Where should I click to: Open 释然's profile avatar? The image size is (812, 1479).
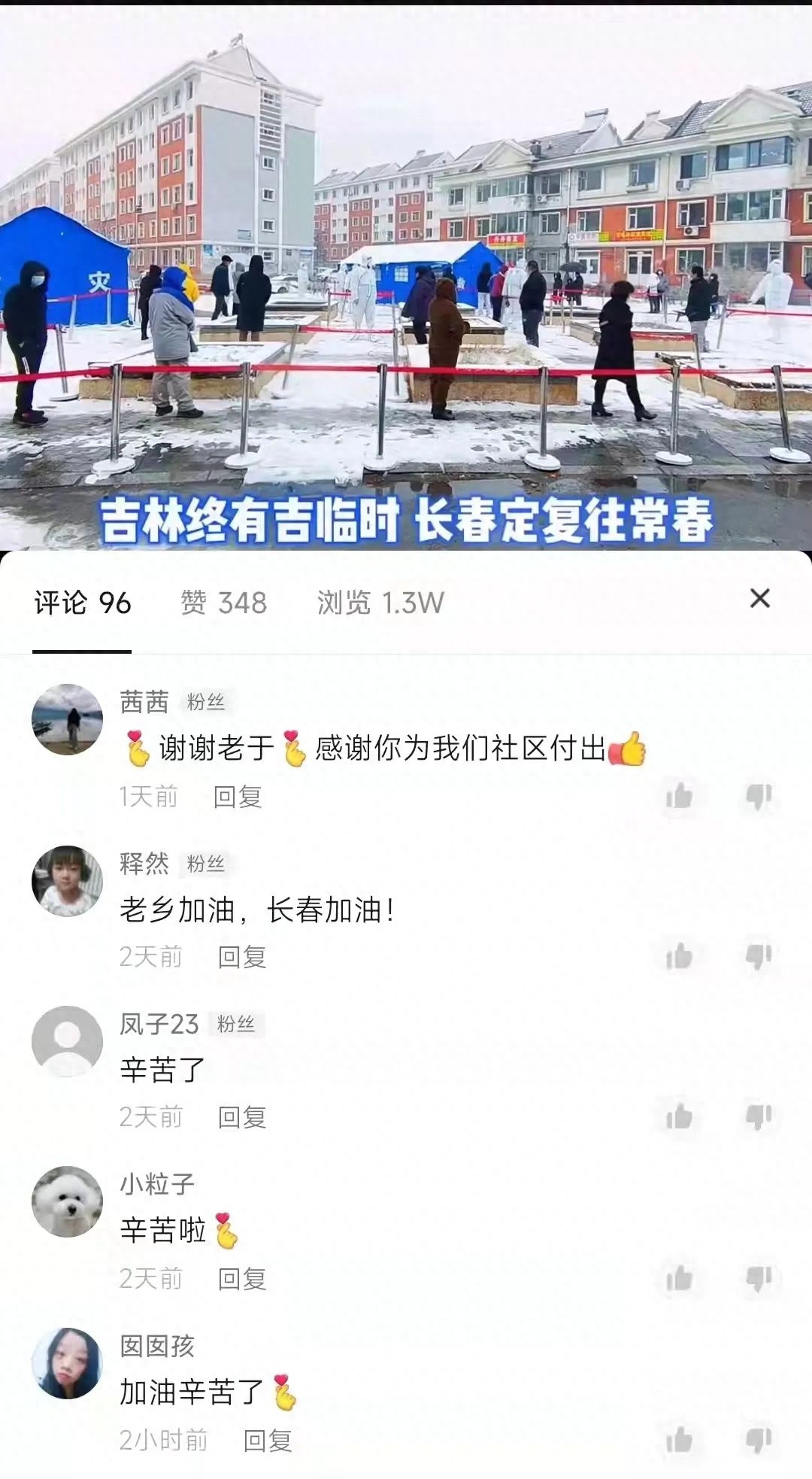tap(67, 880)
